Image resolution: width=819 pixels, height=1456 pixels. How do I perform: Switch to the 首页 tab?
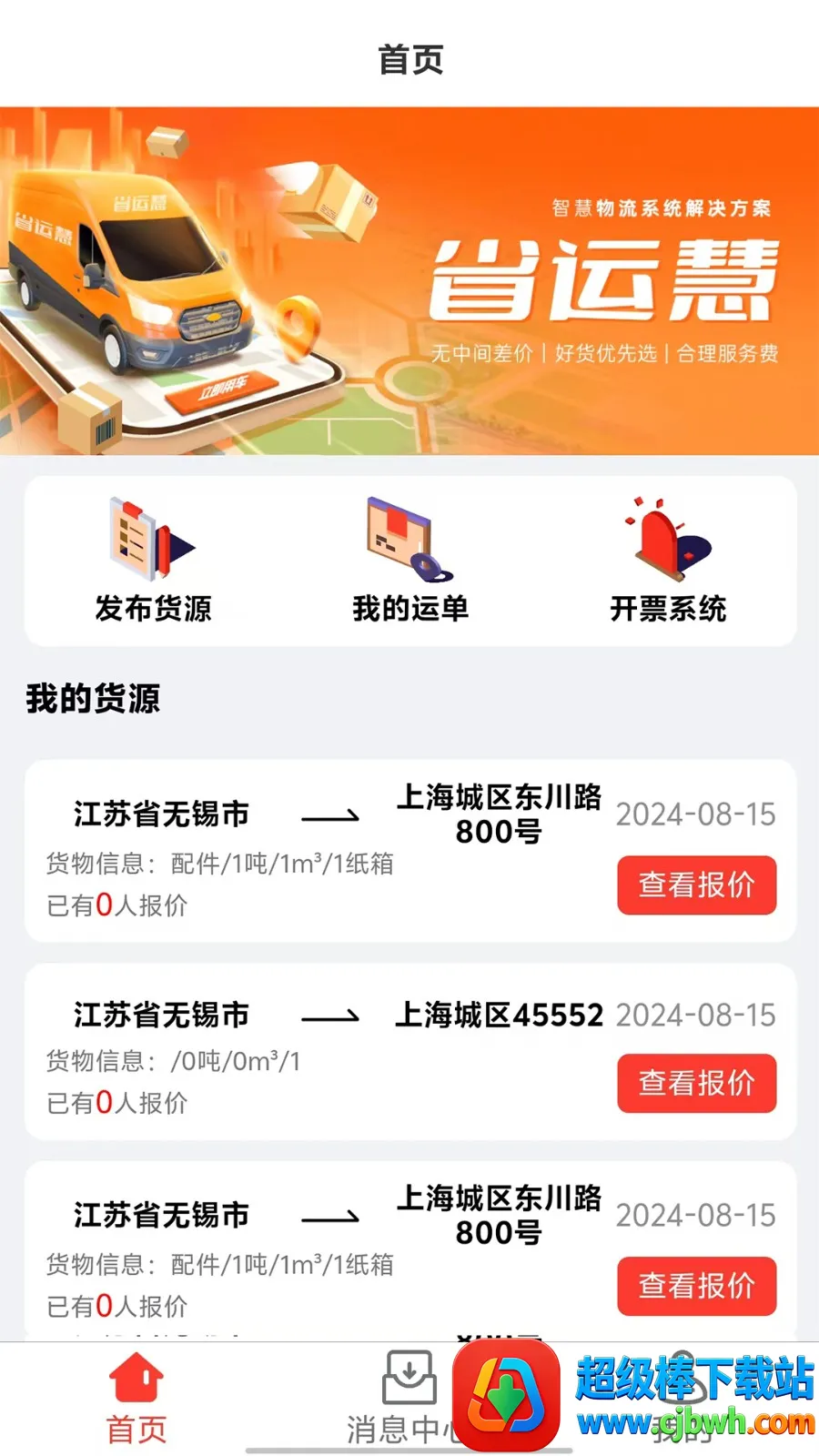pos(136,1398)
